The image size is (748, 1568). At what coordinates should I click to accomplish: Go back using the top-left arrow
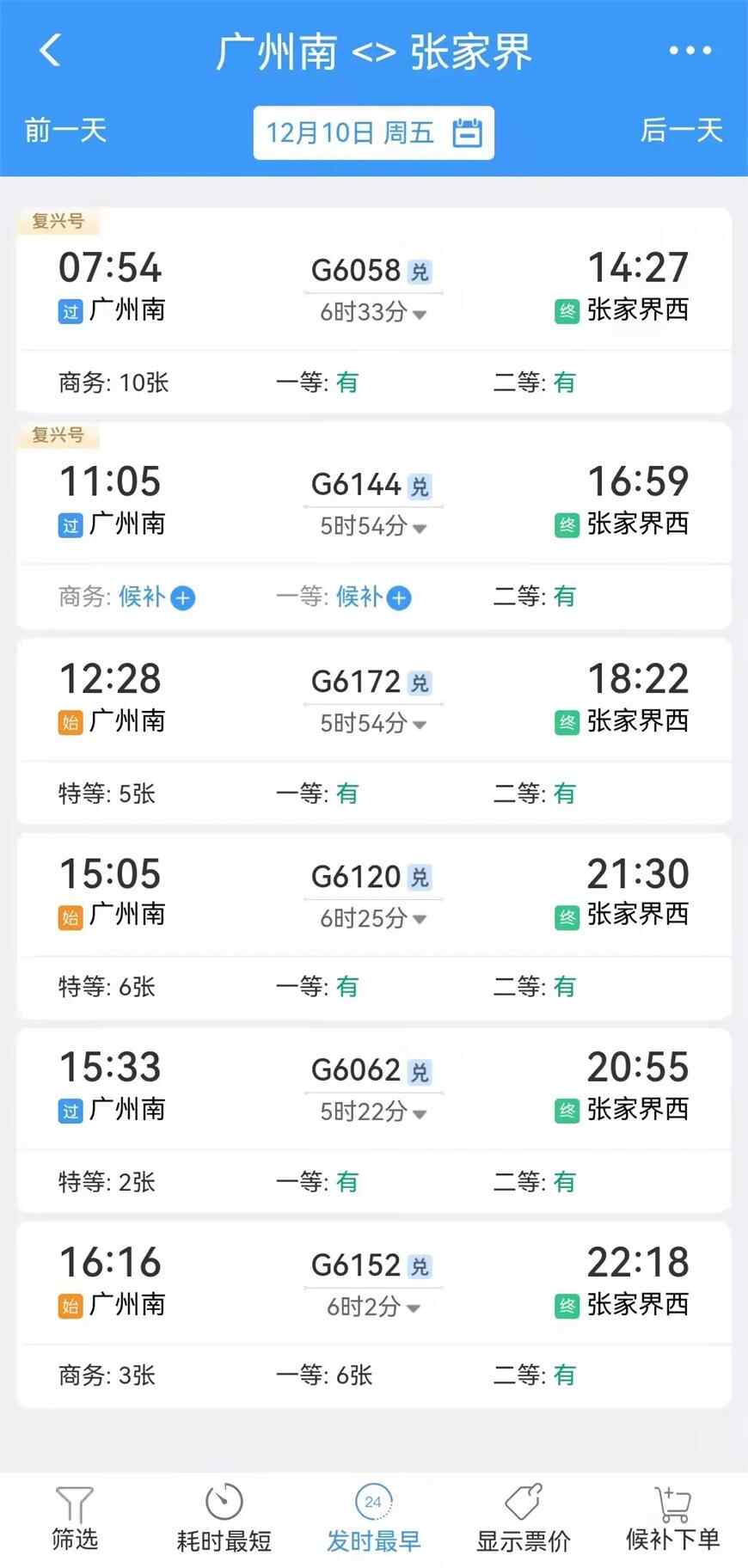(51, 51)
